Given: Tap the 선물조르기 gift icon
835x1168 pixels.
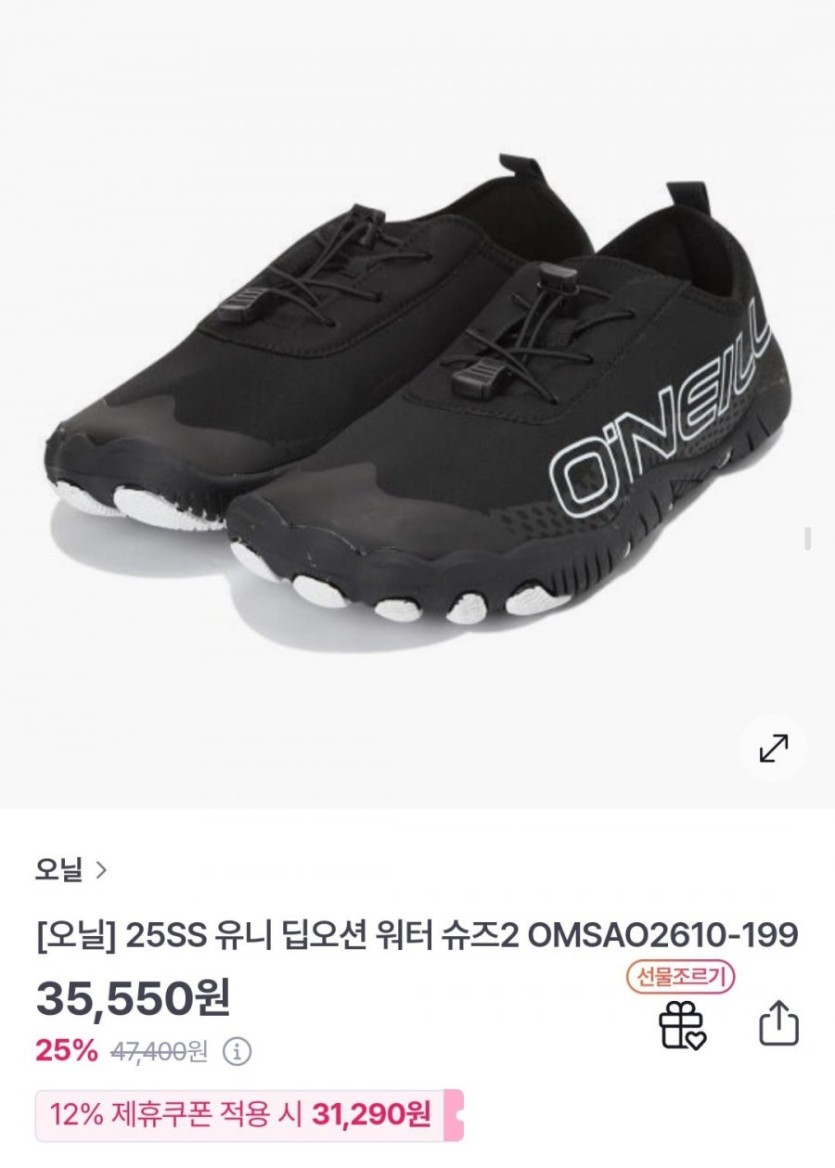Looking at the screenshot, I should pyautogui.click(x=682, y=1025).
